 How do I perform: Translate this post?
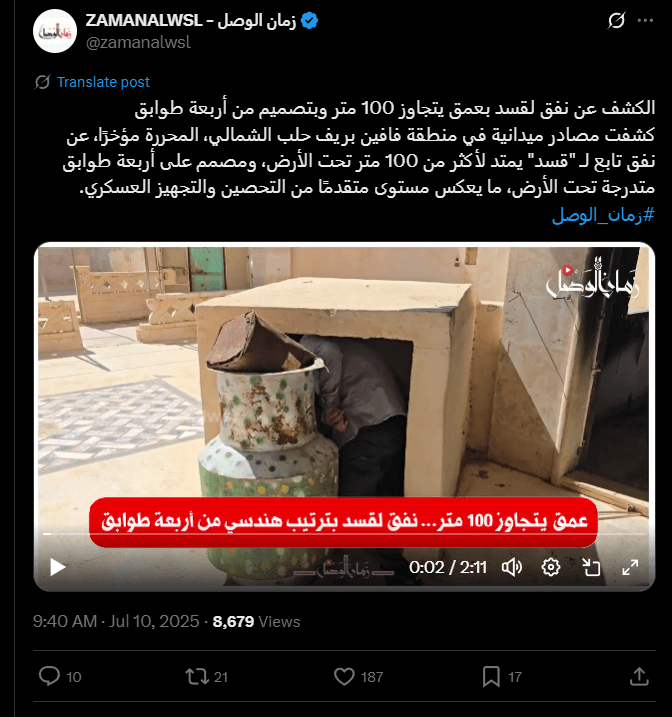pos(103,82)
